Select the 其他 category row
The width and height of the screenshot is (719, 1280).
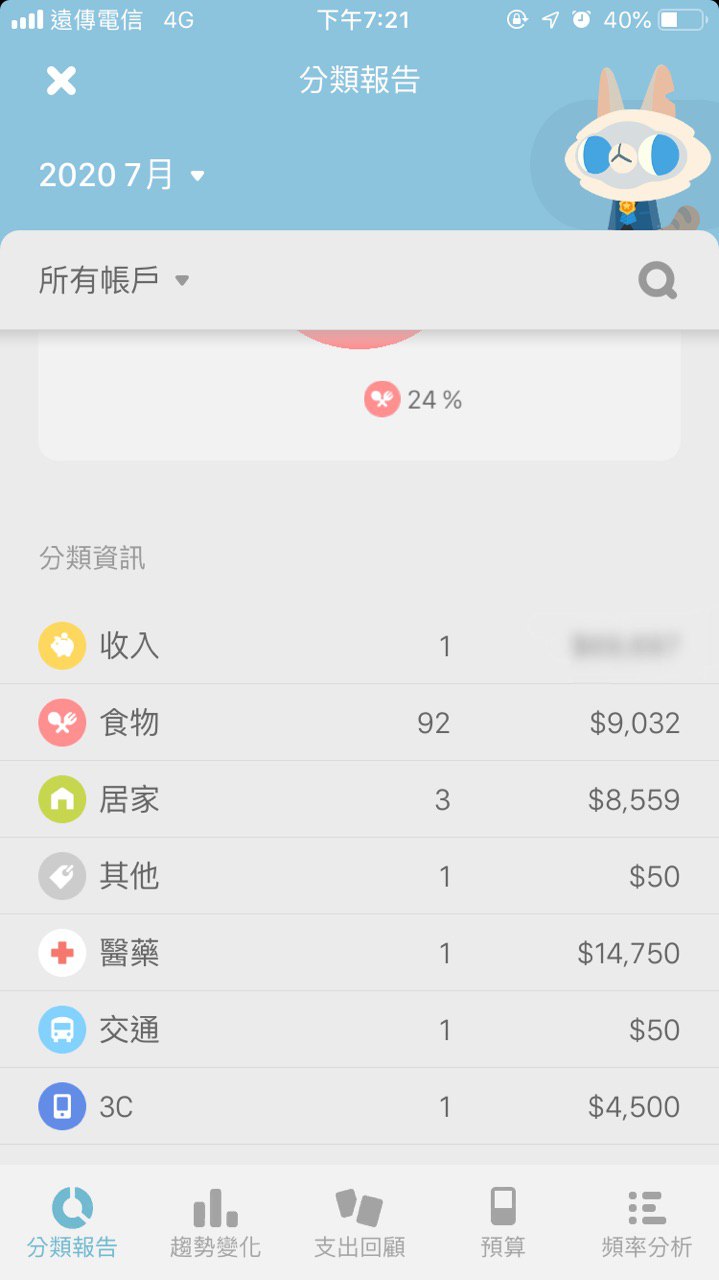(x=359, y=877)
